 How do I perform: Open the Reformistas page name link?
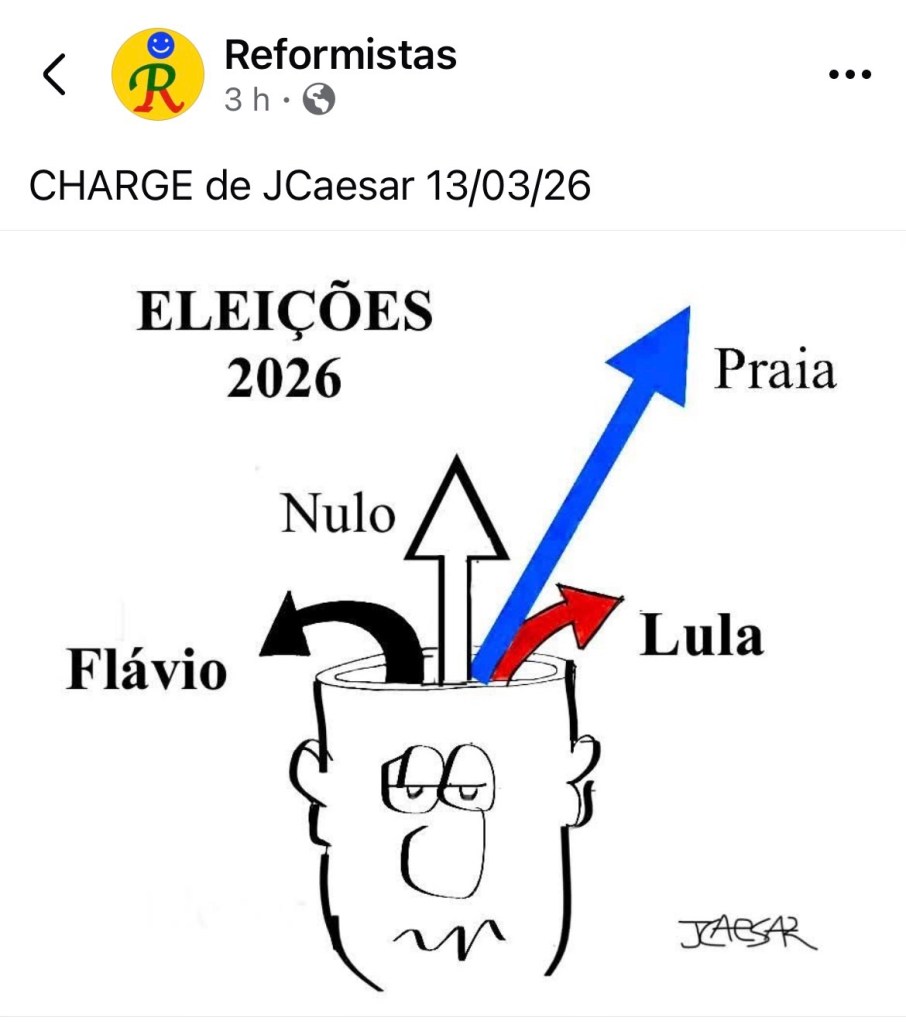[340, 55]
